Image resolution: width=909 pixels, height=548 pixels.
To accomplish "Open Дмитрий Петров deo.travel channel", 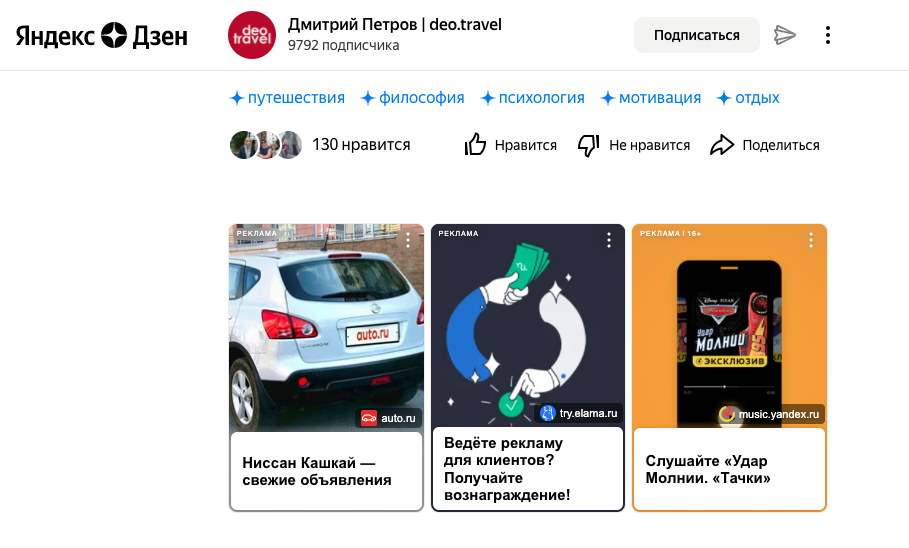I will pos(394,25).
